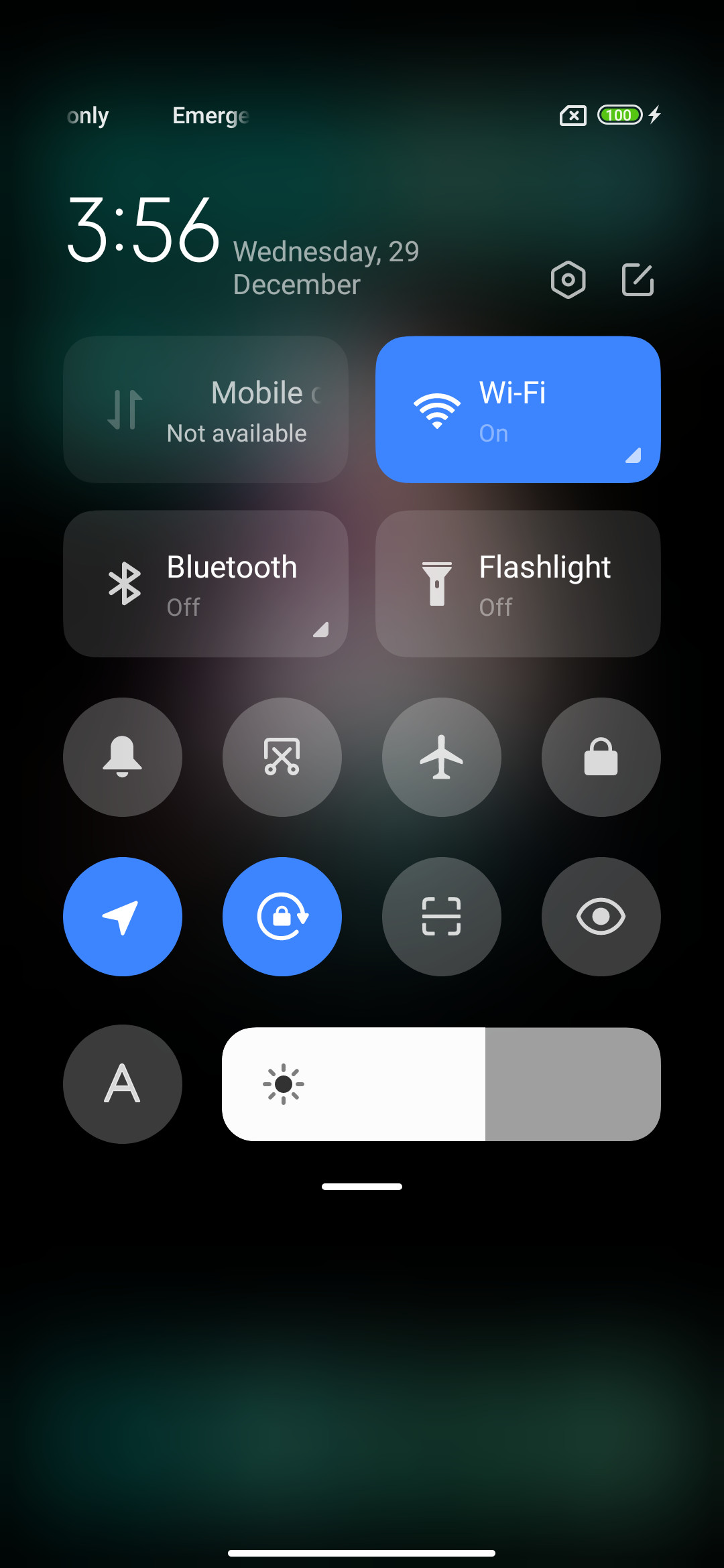The width and height of the screenshot is (724, 1568).
Task: Tap the brightness slider to adjust level
Action: (441, 1084)
